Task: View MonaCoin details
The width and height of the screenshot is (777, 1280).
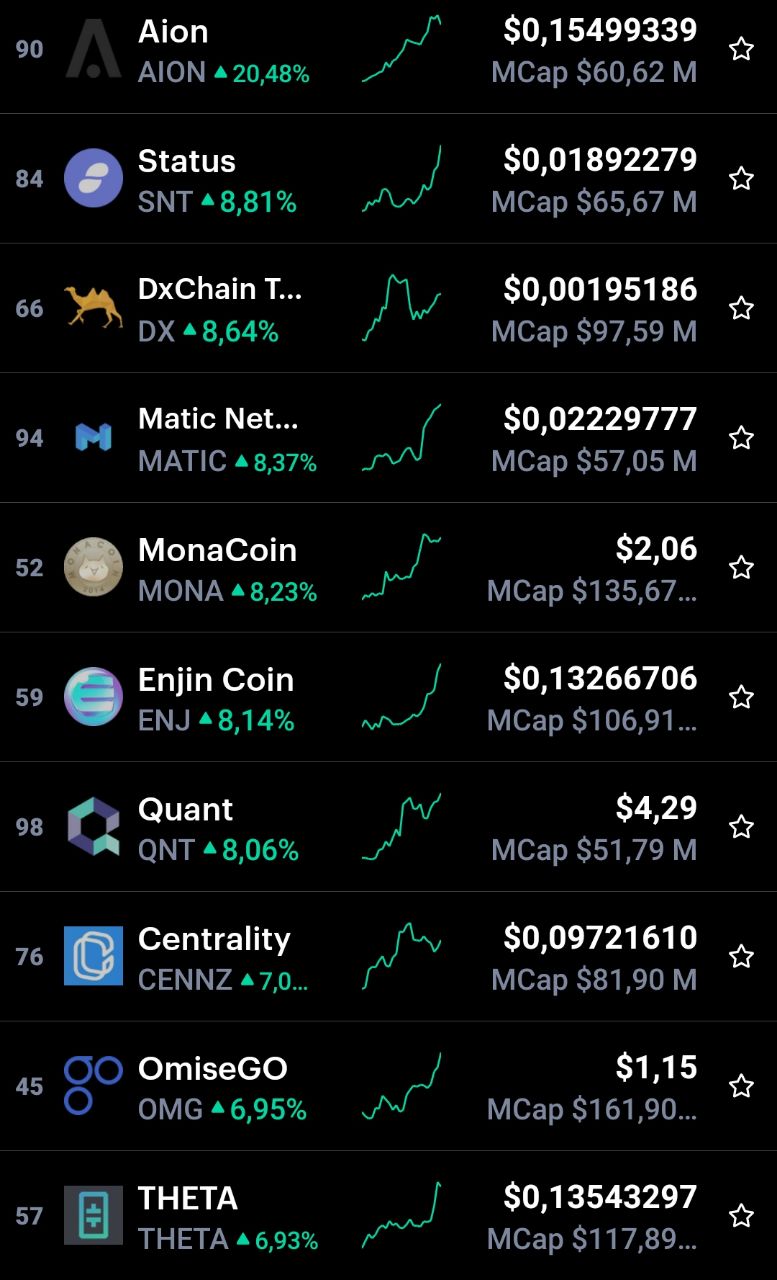Action: (388, 568)
